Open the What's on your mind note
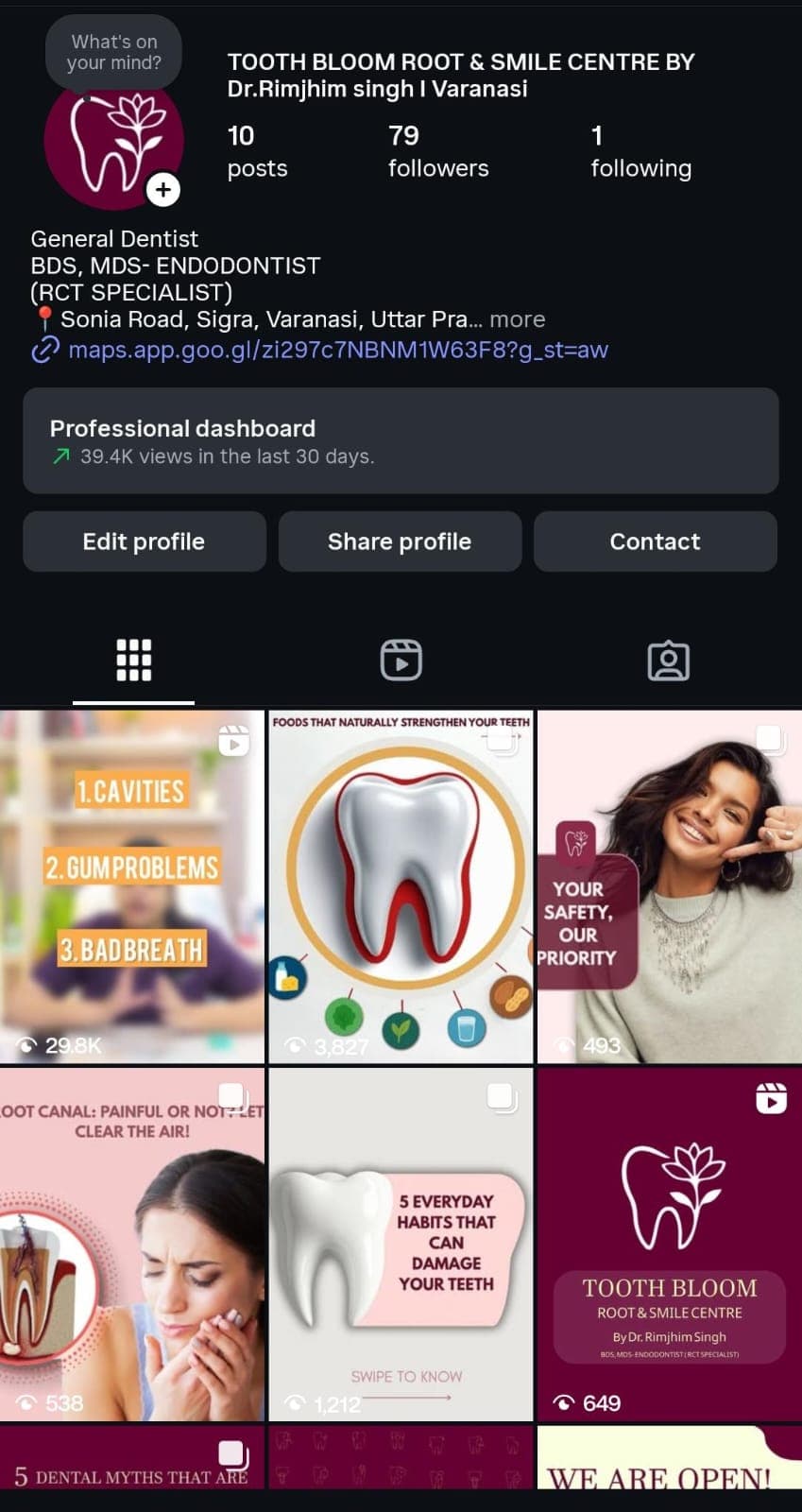Image resolution: width=802 pixels, height=1512 pixels. pos(114,53)
